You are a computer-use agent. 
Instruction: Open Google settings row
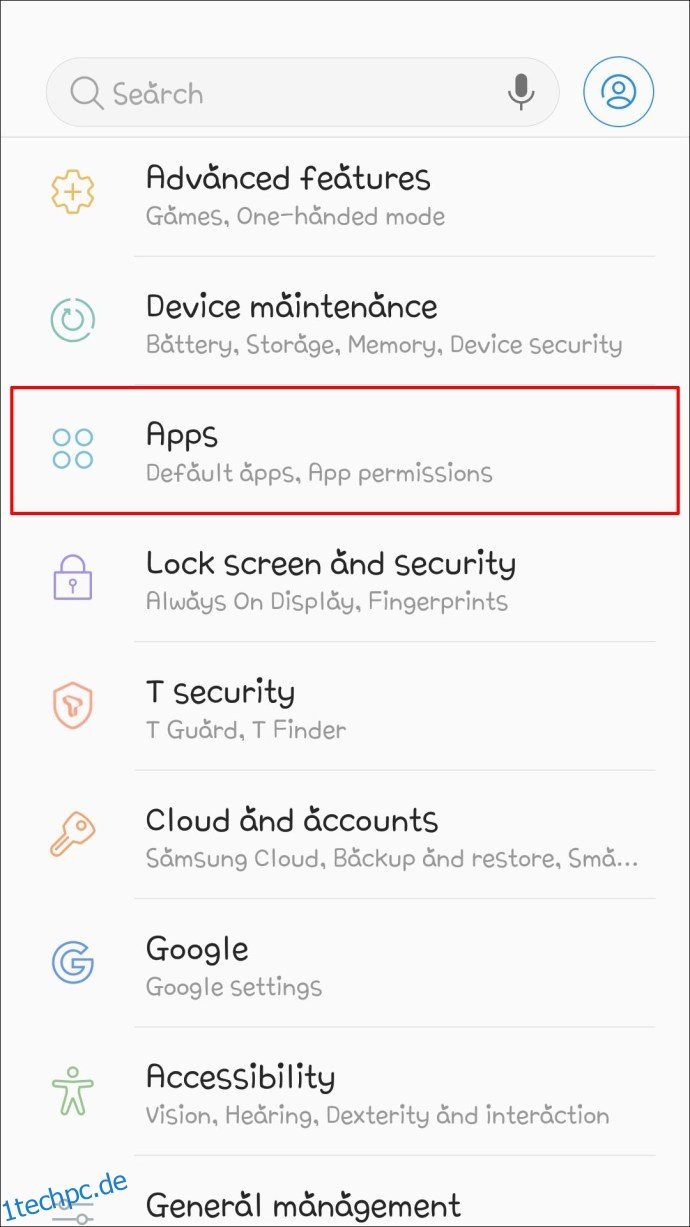[x=345, y=962]
